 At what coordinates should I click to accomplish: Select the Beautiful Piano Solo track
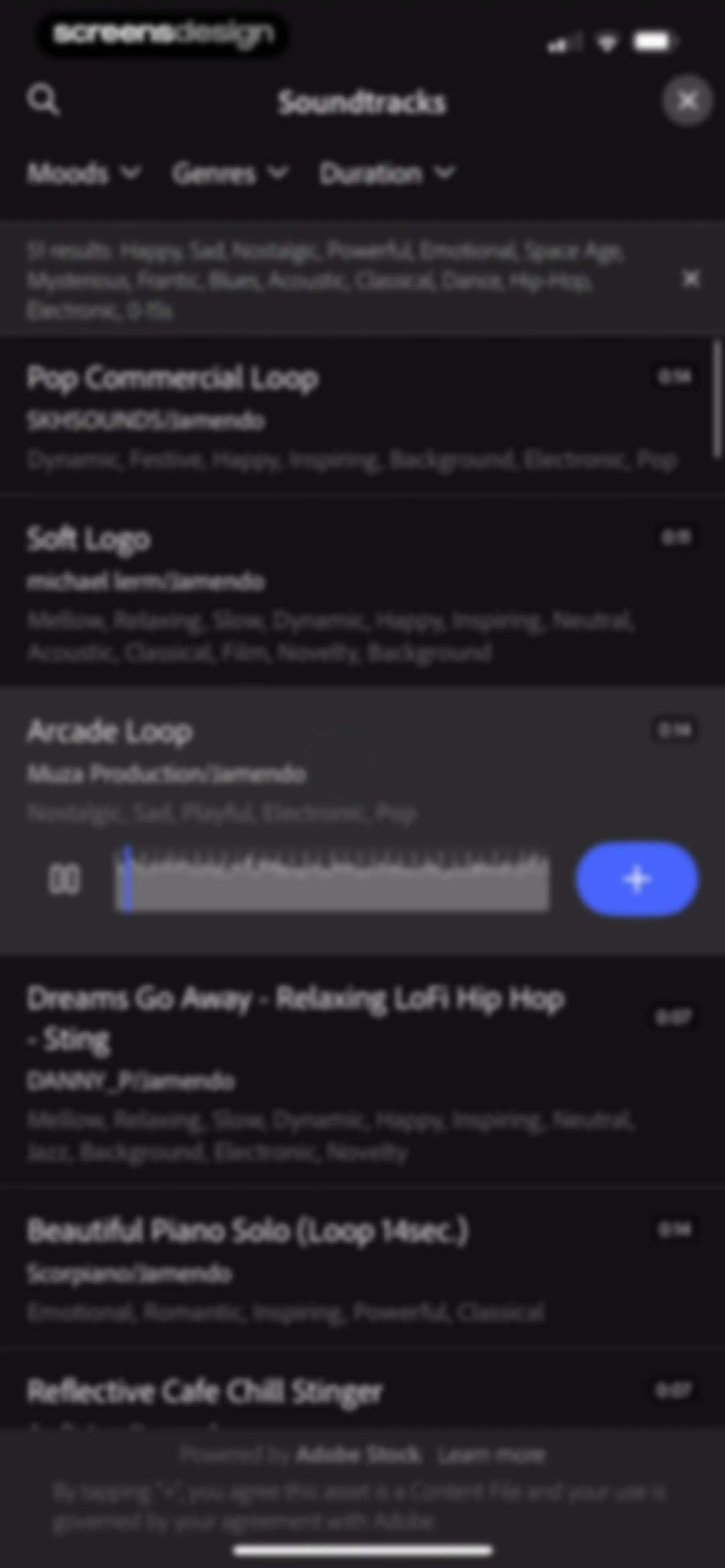coord(362,1267)
